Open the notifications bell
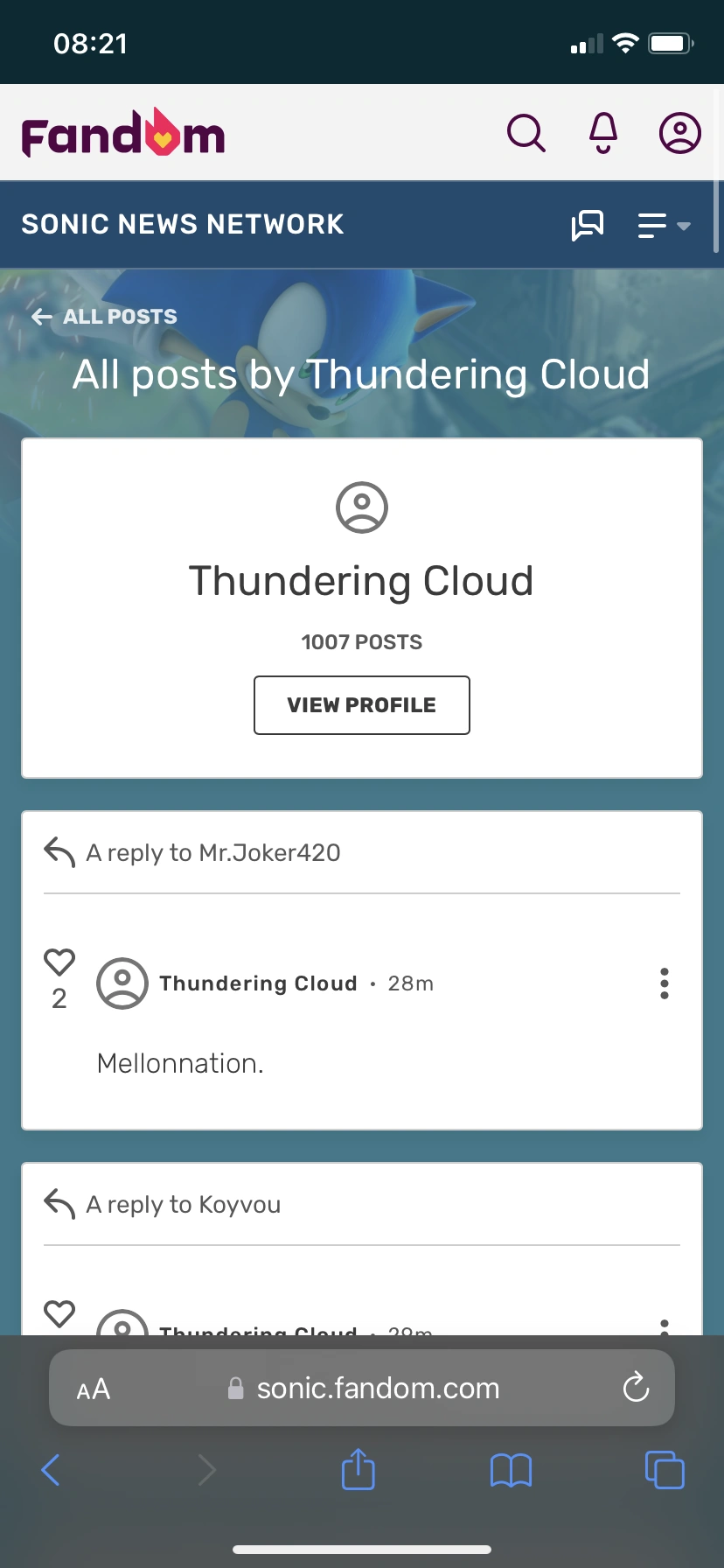 [x=602, y=133]
